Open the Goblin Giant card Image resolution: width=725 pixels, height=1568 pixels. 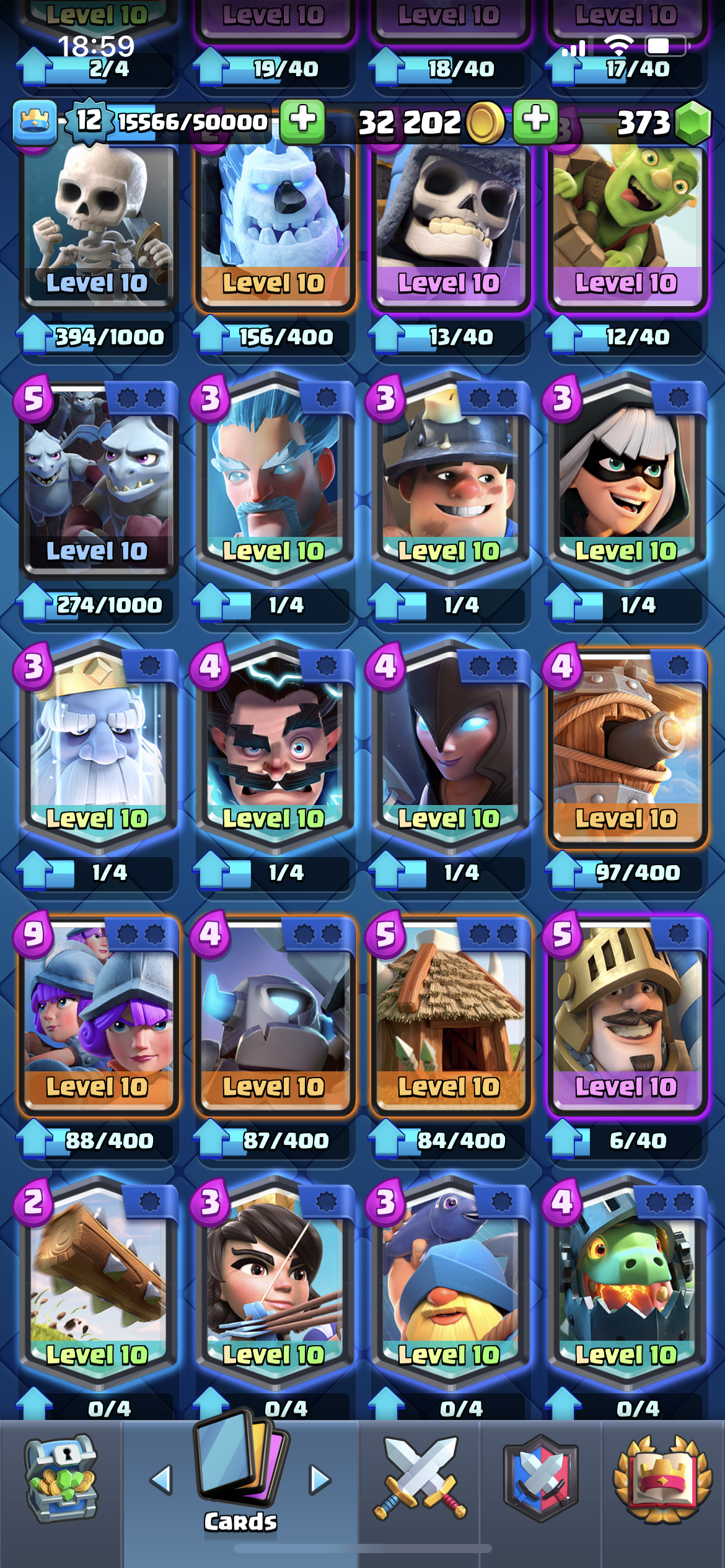(x=626, y=226)
